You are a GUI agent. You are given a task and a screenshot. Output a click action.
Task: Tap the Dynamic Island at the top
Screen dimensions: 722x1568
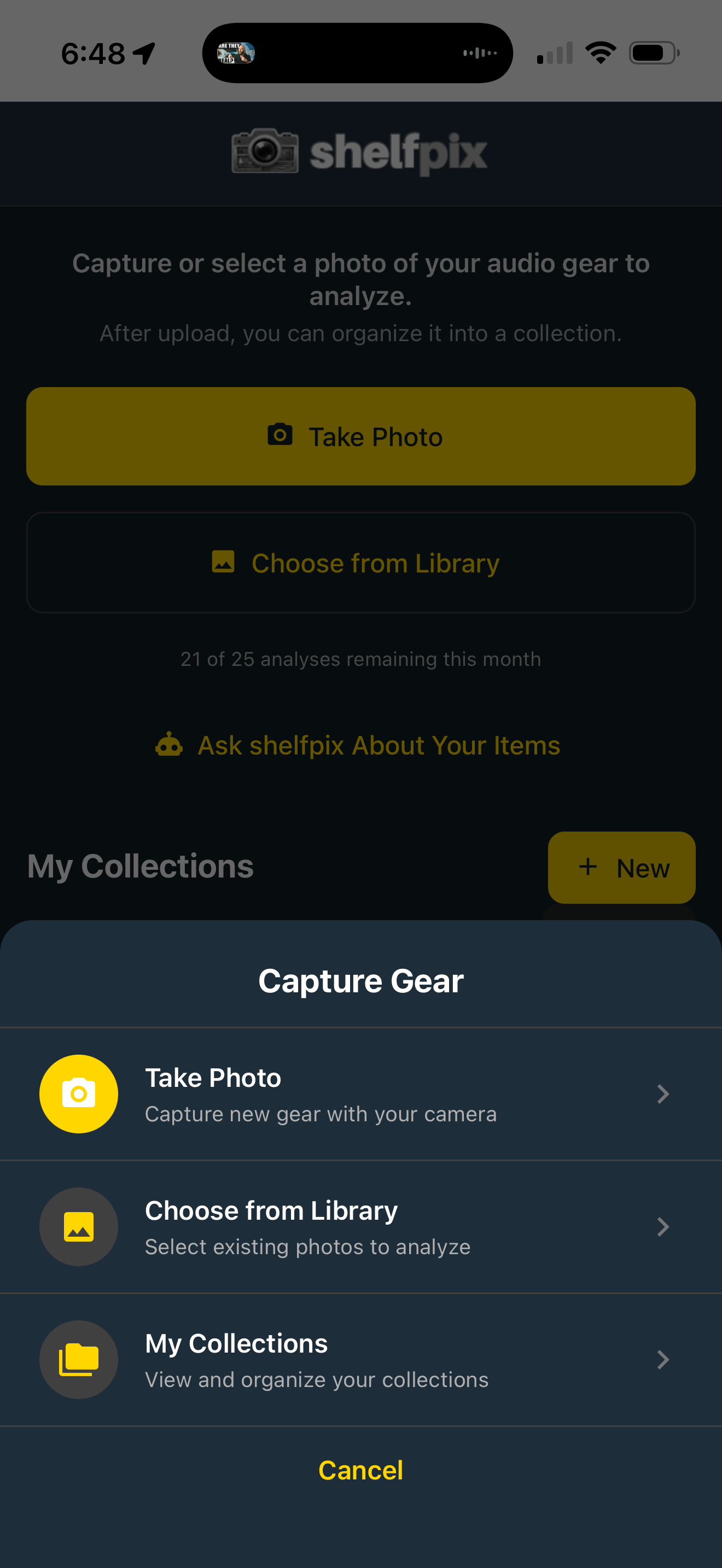[357, 52]
